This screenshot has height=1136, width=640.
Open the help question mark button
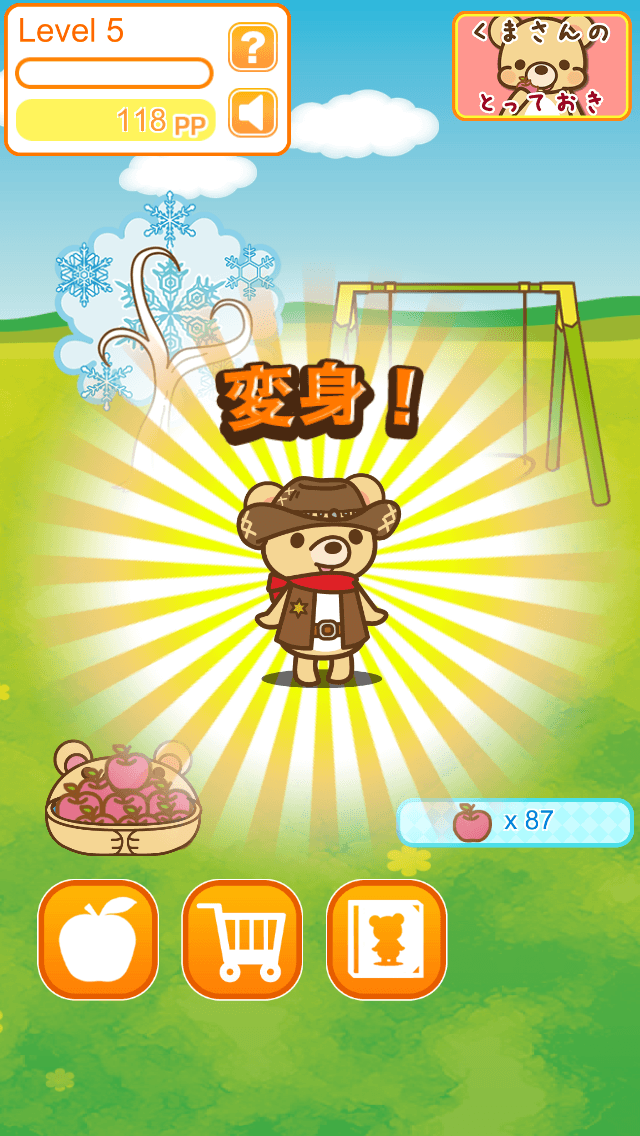click(x=253, y=46)
